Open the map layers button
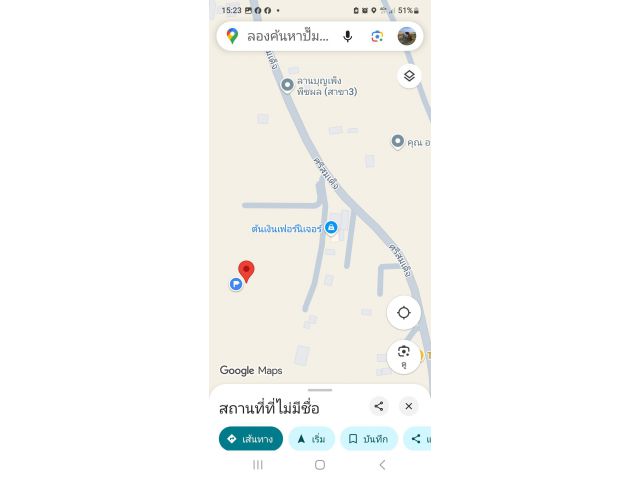The width and height of the screenshot is (640, 480). pyautogui.click(x=408, y=76)
